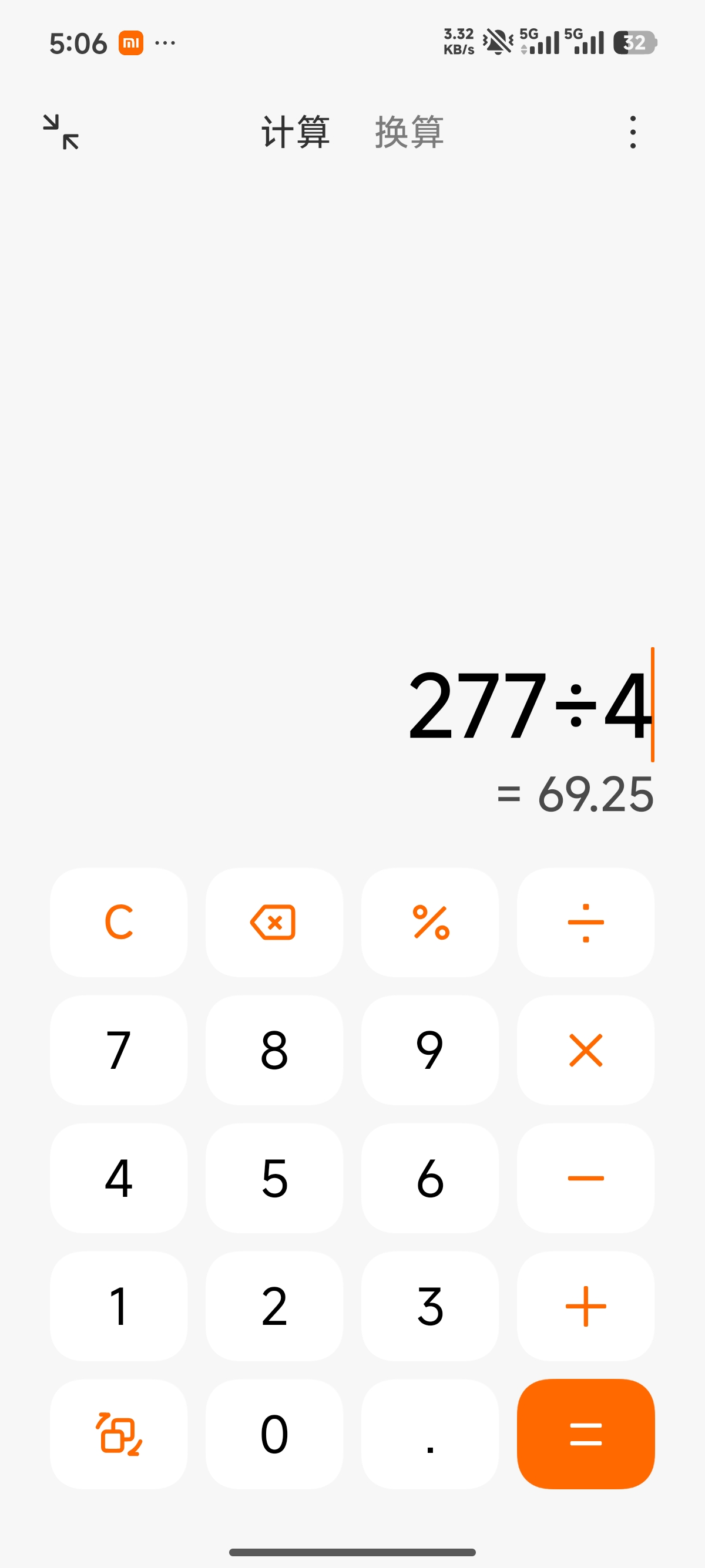This screenshot has width=705, height=1568.
Task: Enter the digit 5
Action: (x=274, y=1178)
